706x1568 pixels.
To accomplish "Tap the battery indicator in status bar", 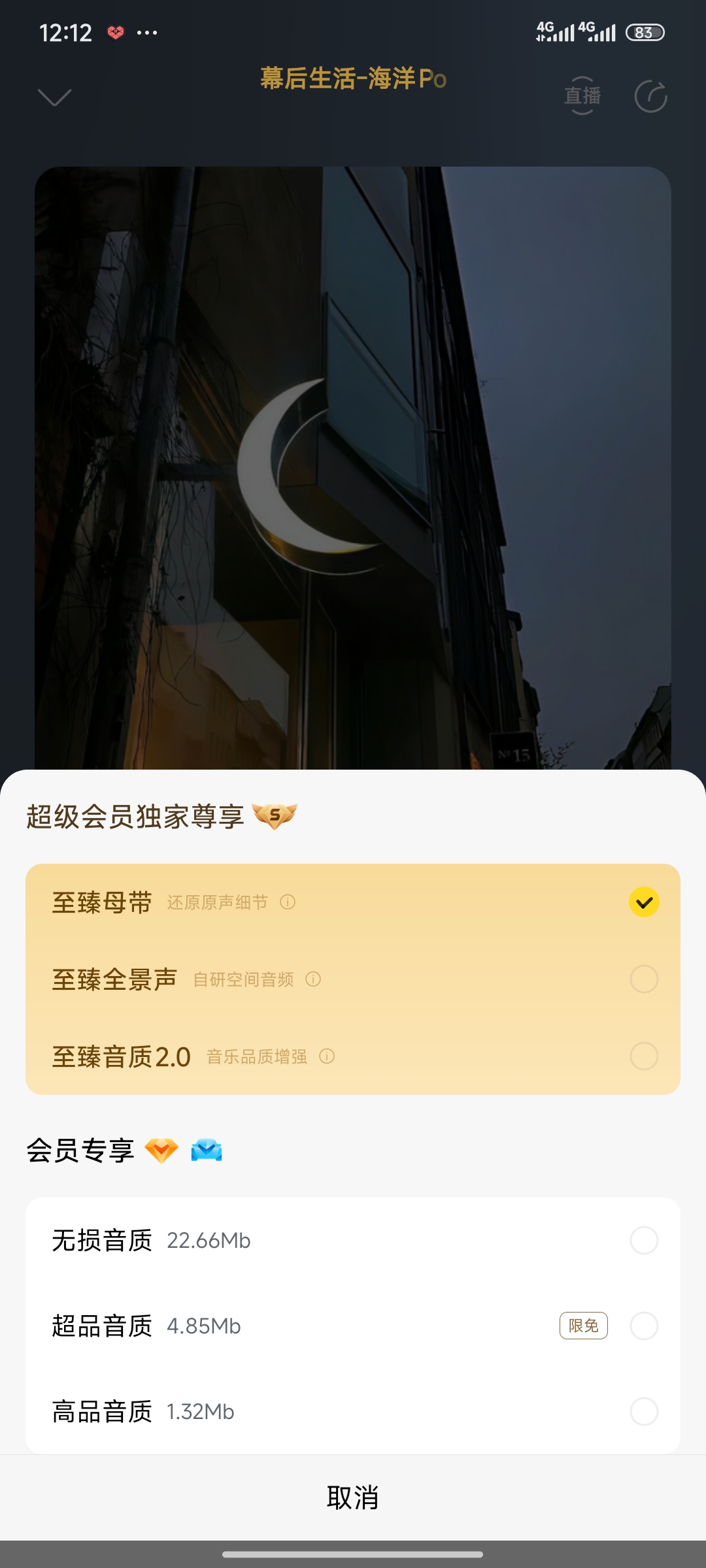I will pyautogui.click(x=646, y=31).
